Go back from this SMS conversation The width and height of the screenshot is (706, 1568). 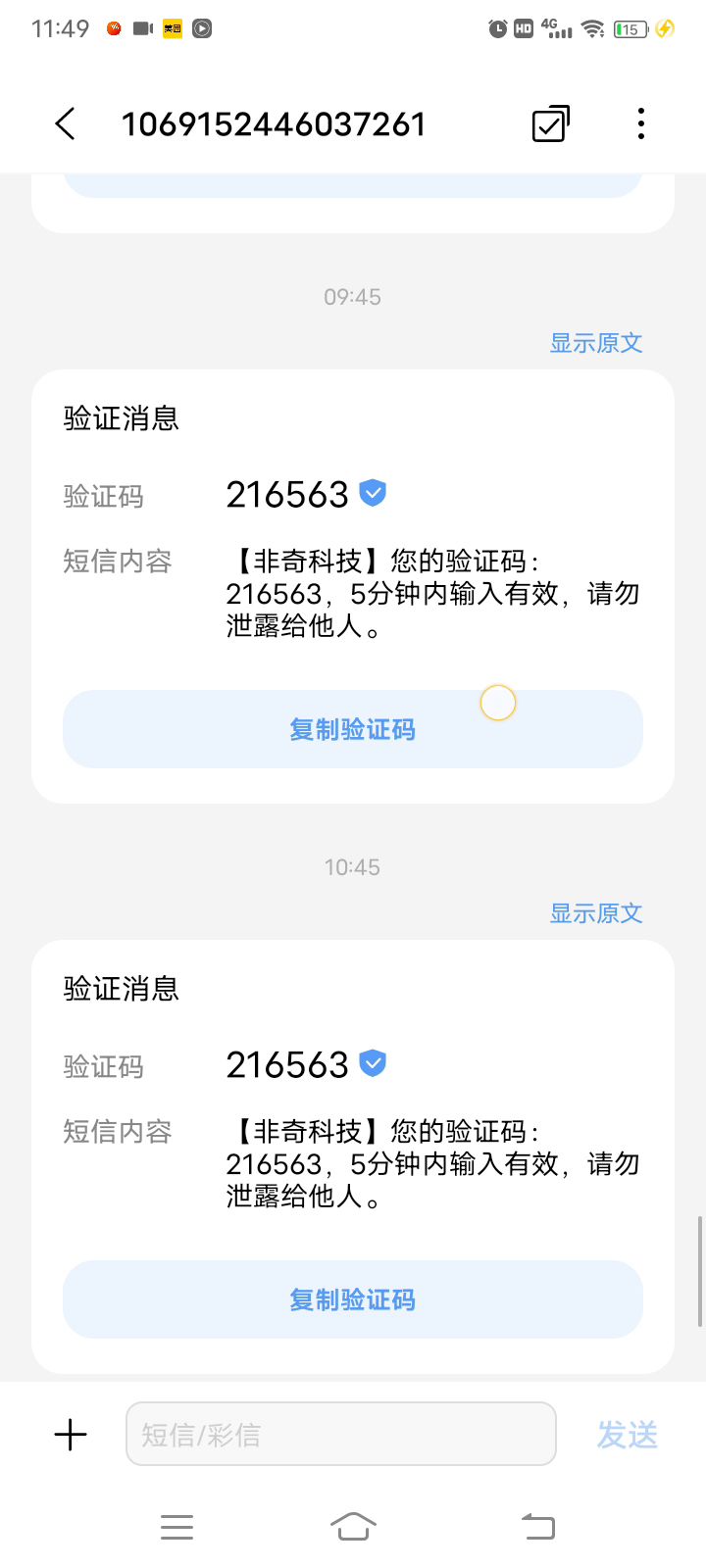66,124
